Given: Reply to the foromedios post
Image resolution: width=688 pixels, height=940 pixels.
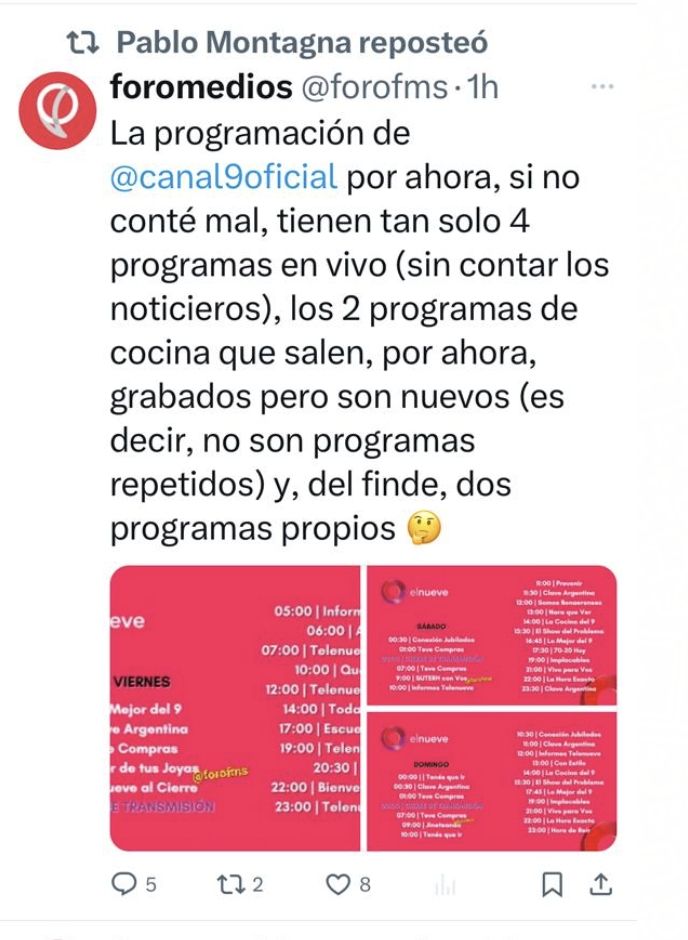Looking at the screenshot, I should click(x=125, y=883).
